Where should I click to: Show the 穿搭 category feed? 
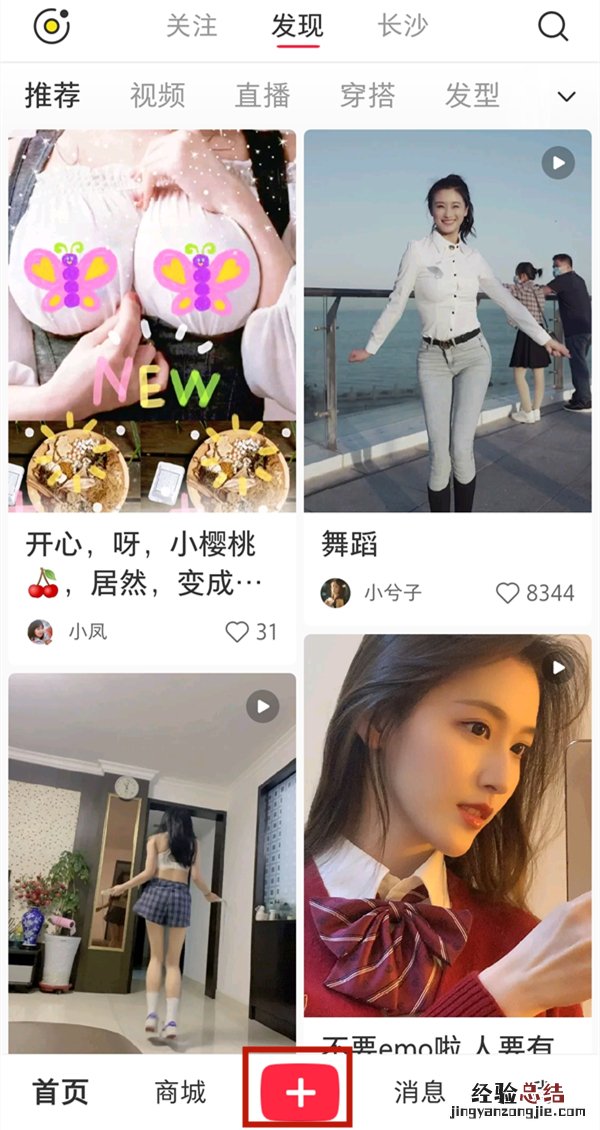(x=367, y=95)
